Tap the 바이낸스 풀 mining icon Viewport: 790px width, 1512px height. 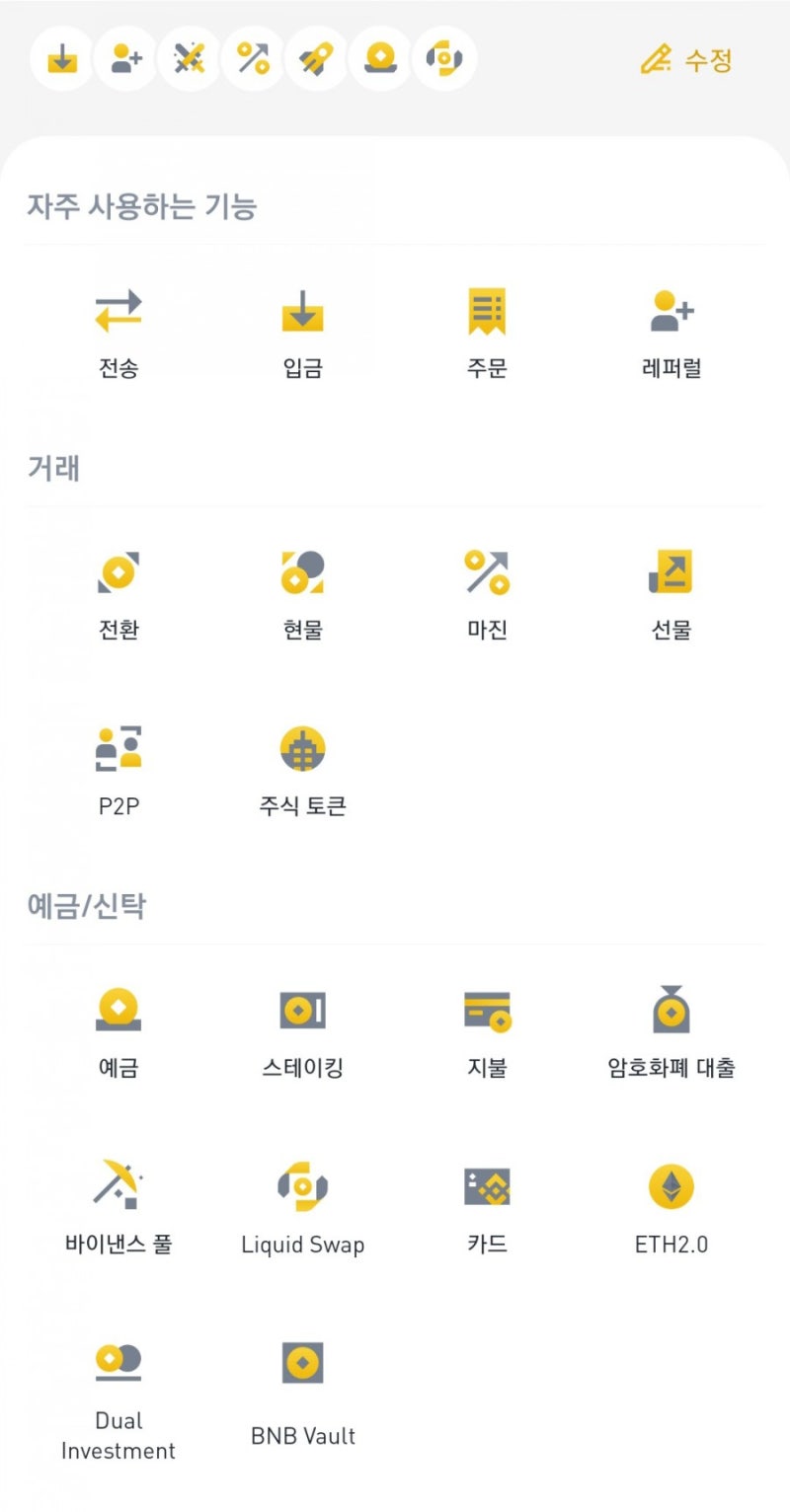click(118, 1187)
